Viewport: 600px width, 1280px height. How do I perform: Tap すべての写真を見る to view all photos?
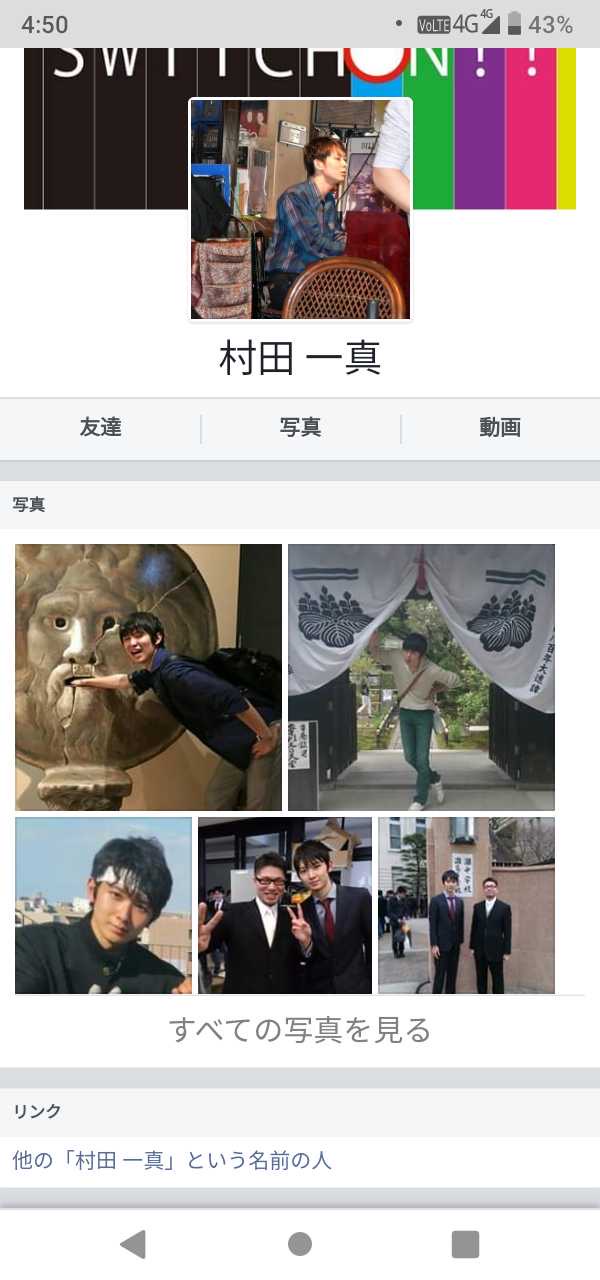(x=300, y=1029)
